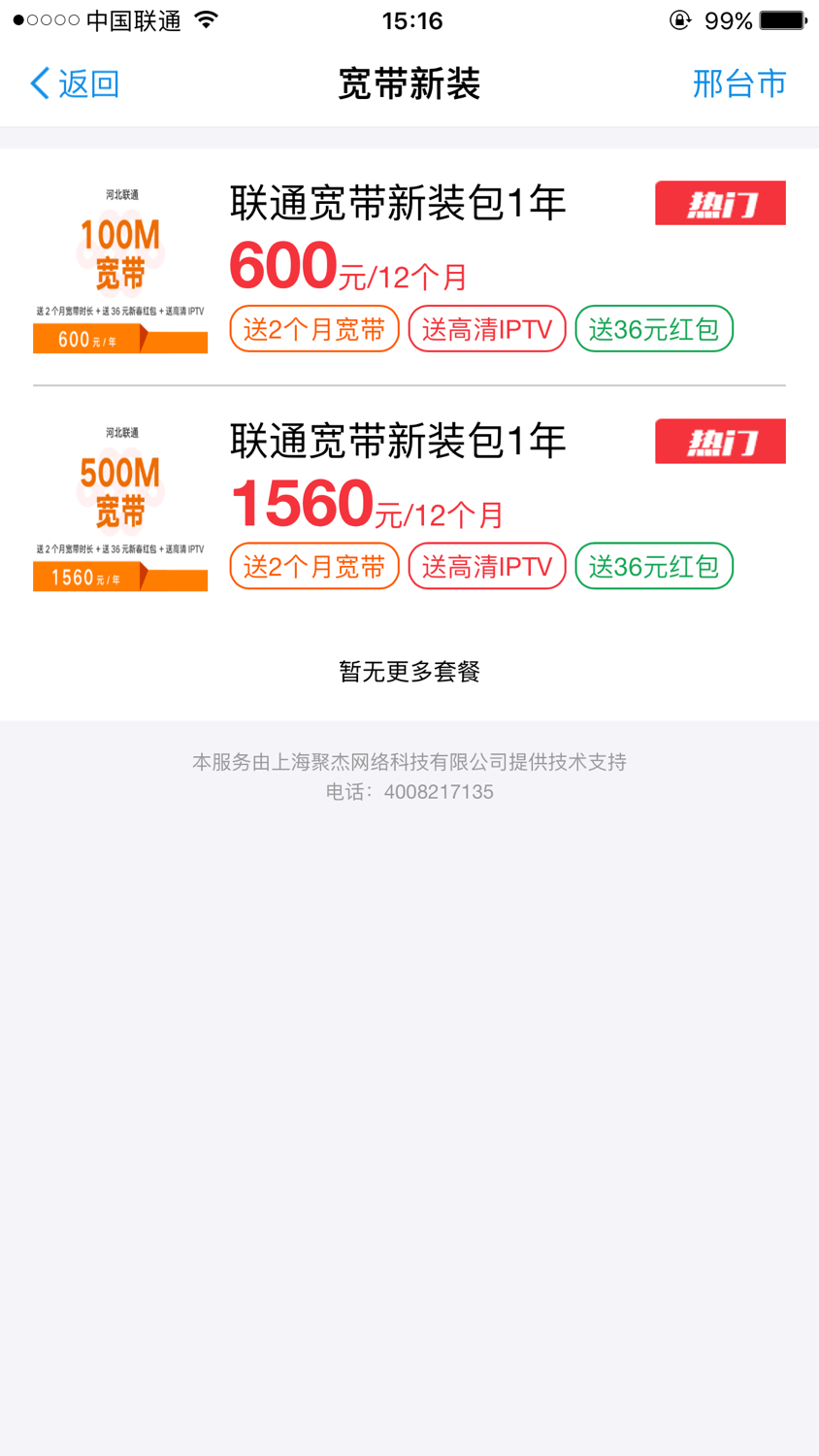Tap the 暂无更多套餐 text area

coord(409,671)
